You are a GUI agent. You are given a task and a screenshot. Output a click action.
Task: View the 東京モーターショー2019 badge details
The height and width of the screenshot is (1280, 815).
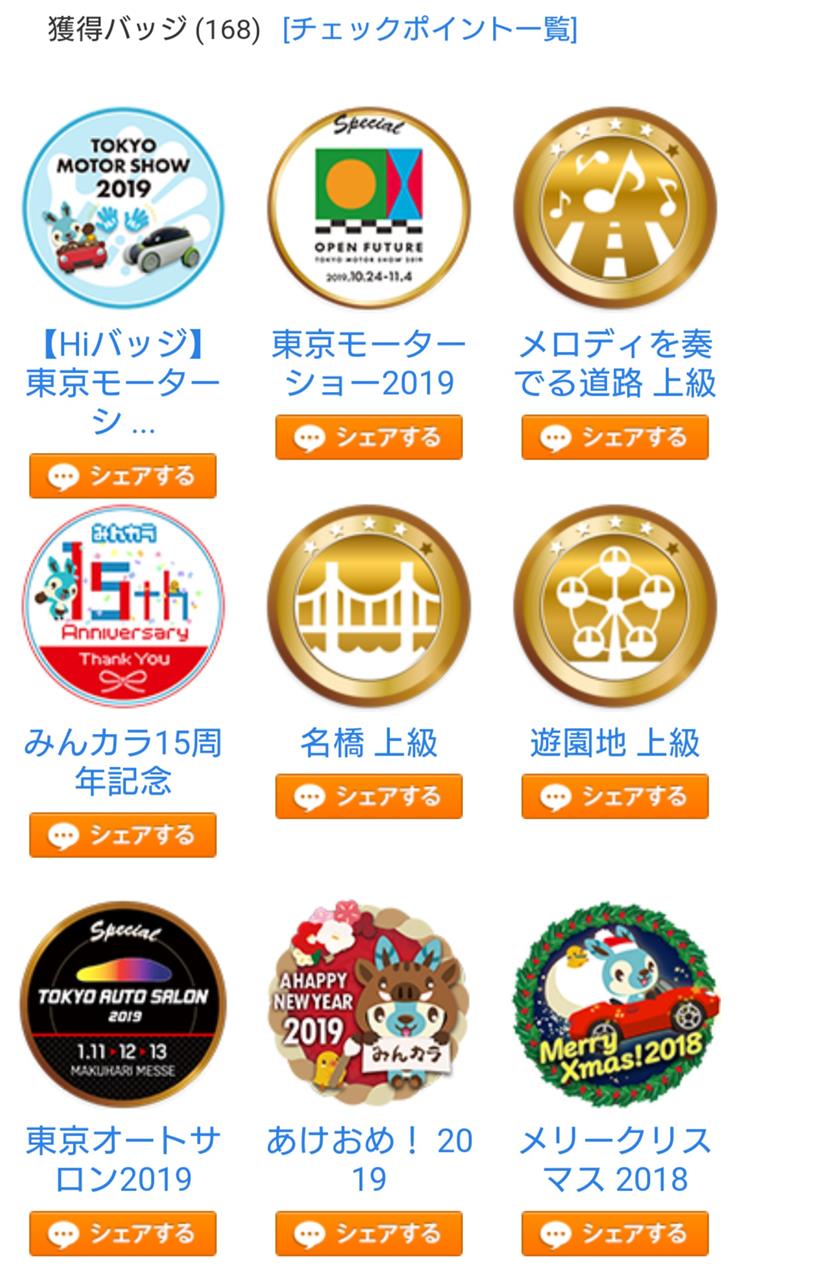point(369,364)
